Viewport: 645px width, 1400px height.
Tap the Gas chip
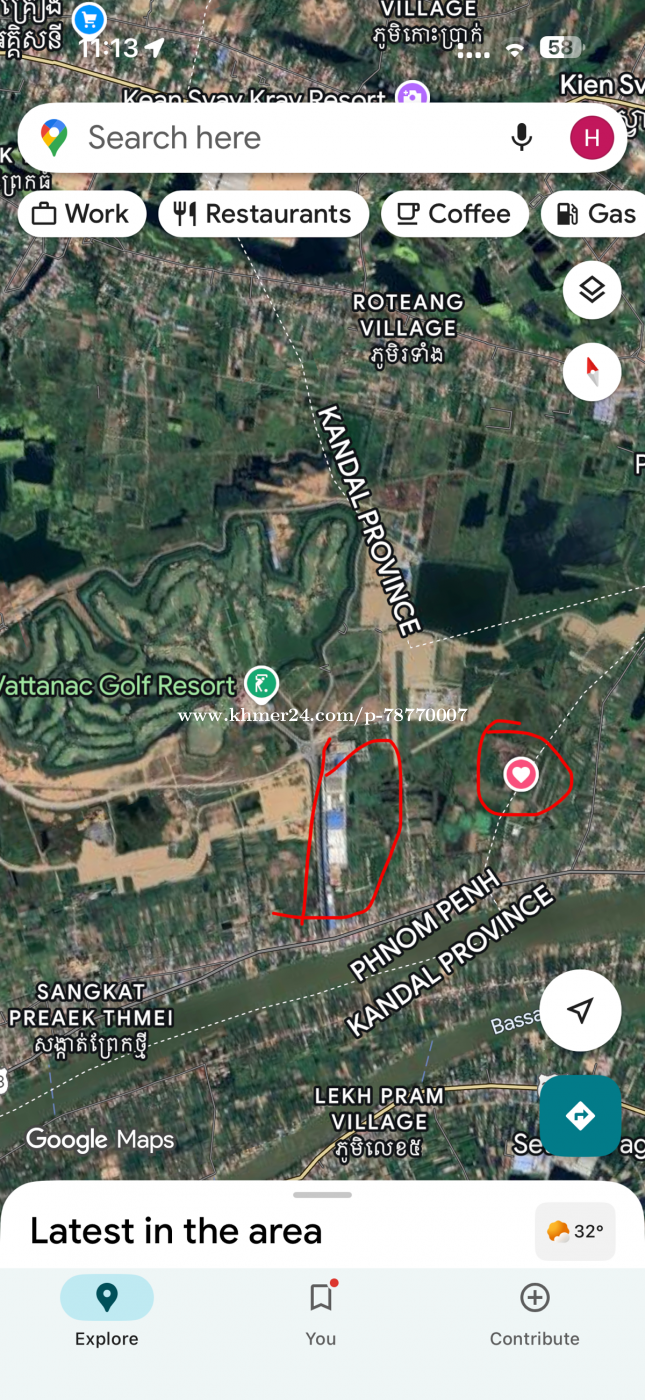[596, 214]
